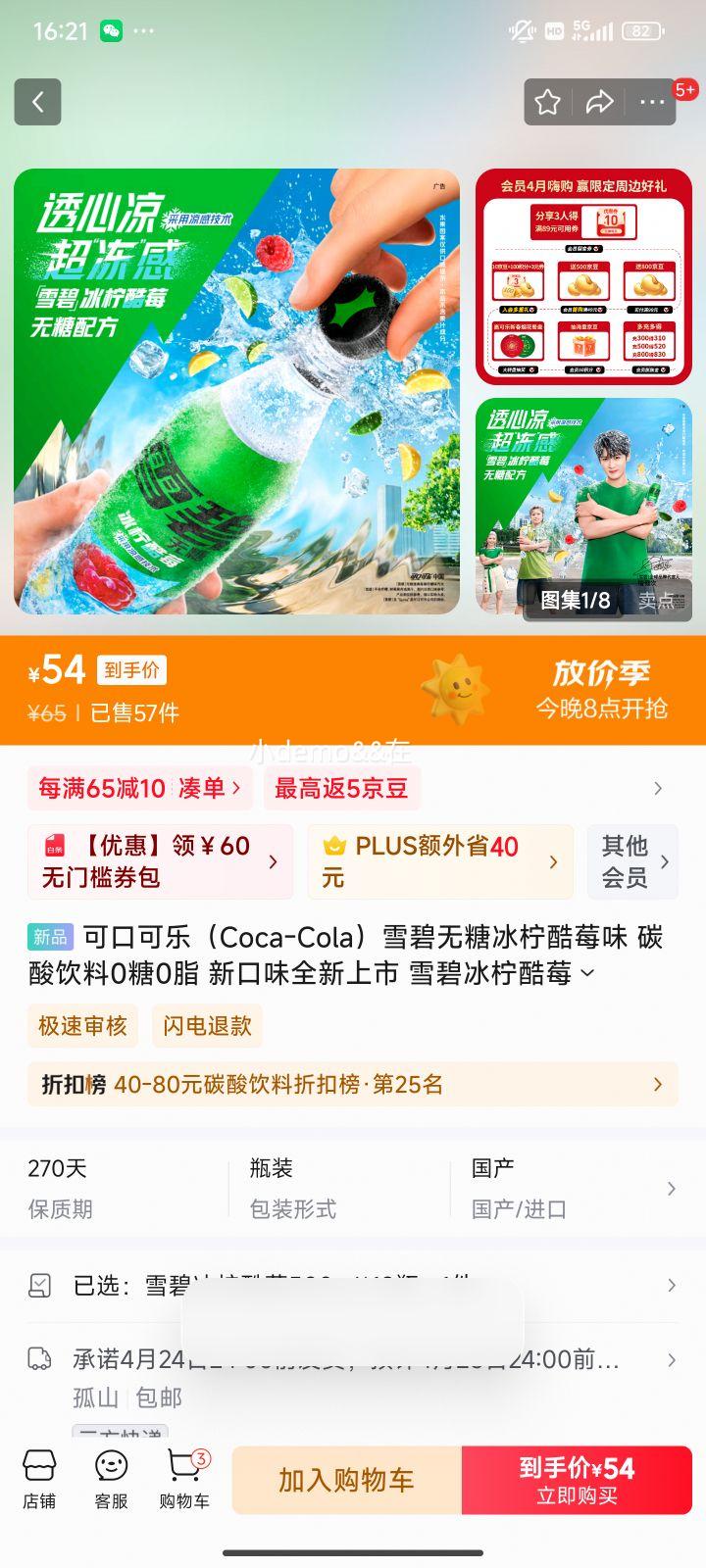The width and height of the screenshot is (706, 1568).
Task: Open PLUS额外省40元 savings details
Action: tap(439, 861)
